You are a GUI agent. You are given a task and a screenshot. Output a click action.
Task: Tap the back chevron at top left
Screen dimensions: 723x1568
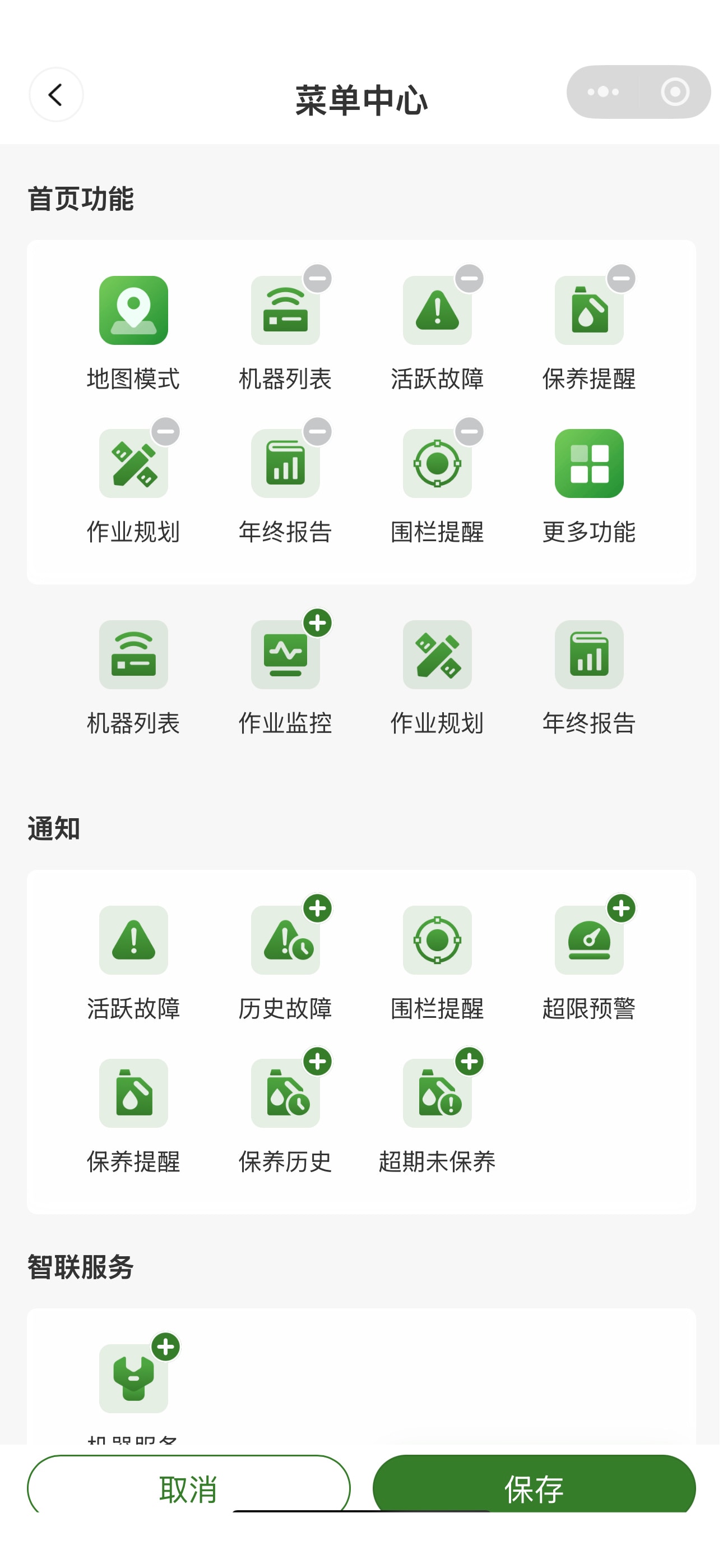56,96
